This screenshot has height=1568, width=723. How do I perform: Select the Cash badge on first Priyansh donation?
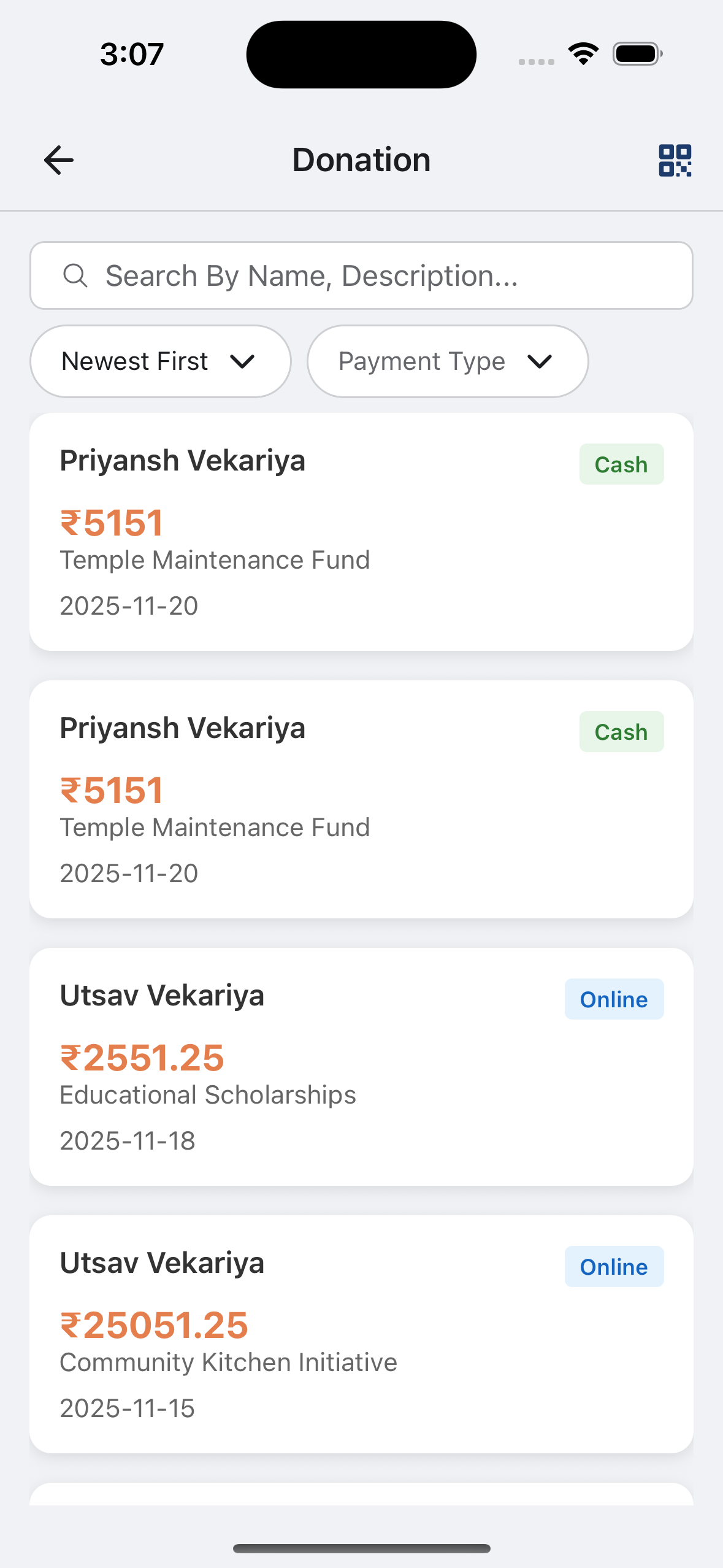621,464
